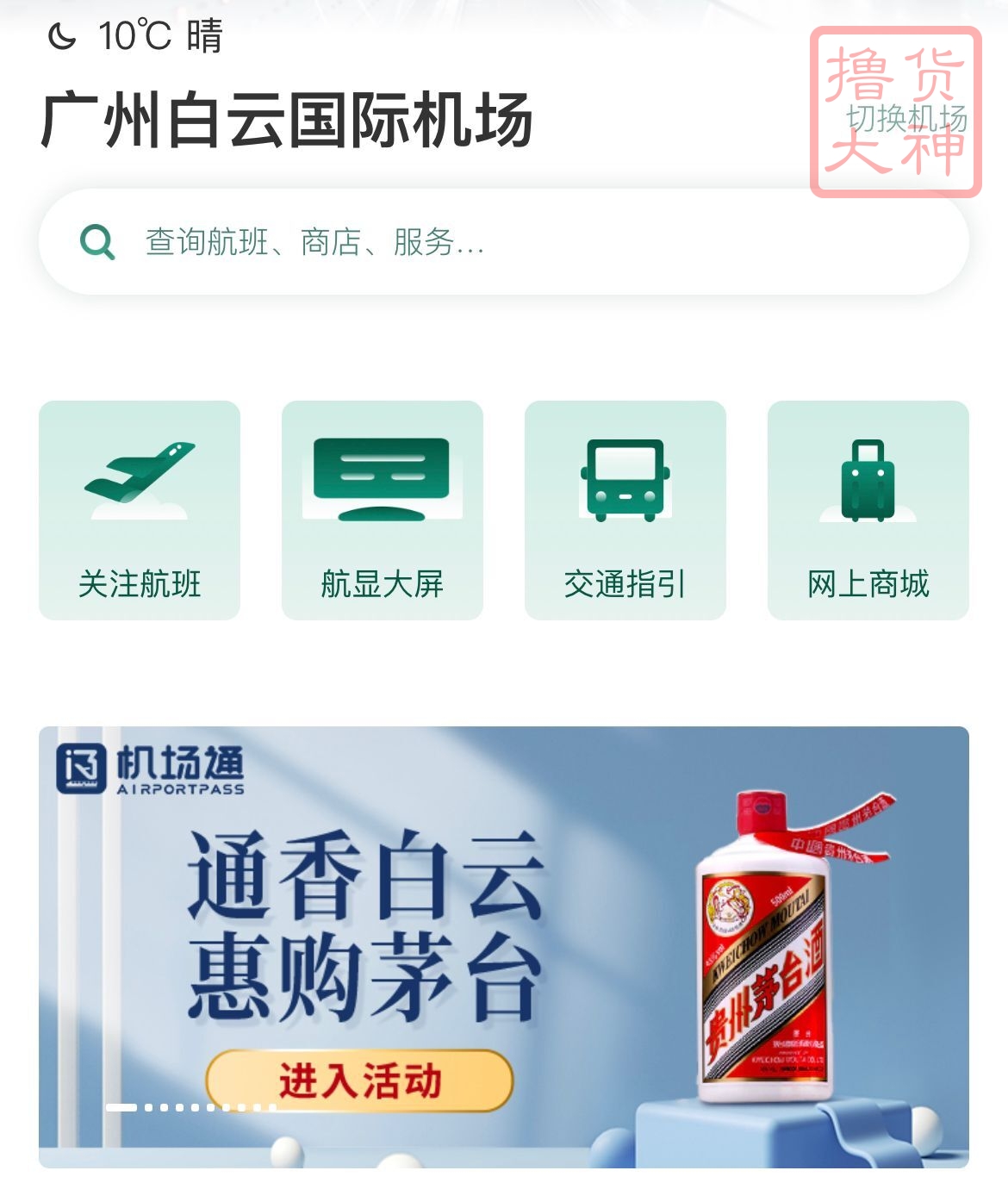Select the 航显大屏 shortcut card
This screenshot has height=1183, width=1008.
coord(382,508)
